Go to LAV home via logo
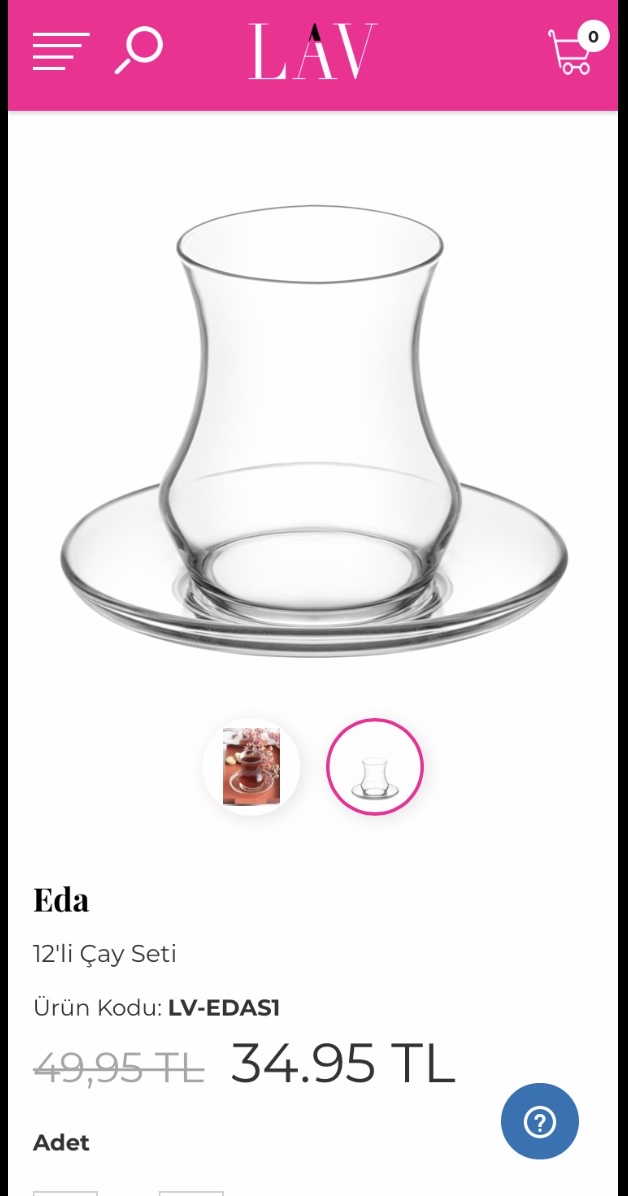Image resolution: width=628 pixels, height=1196 pixels. coord(313,51)
